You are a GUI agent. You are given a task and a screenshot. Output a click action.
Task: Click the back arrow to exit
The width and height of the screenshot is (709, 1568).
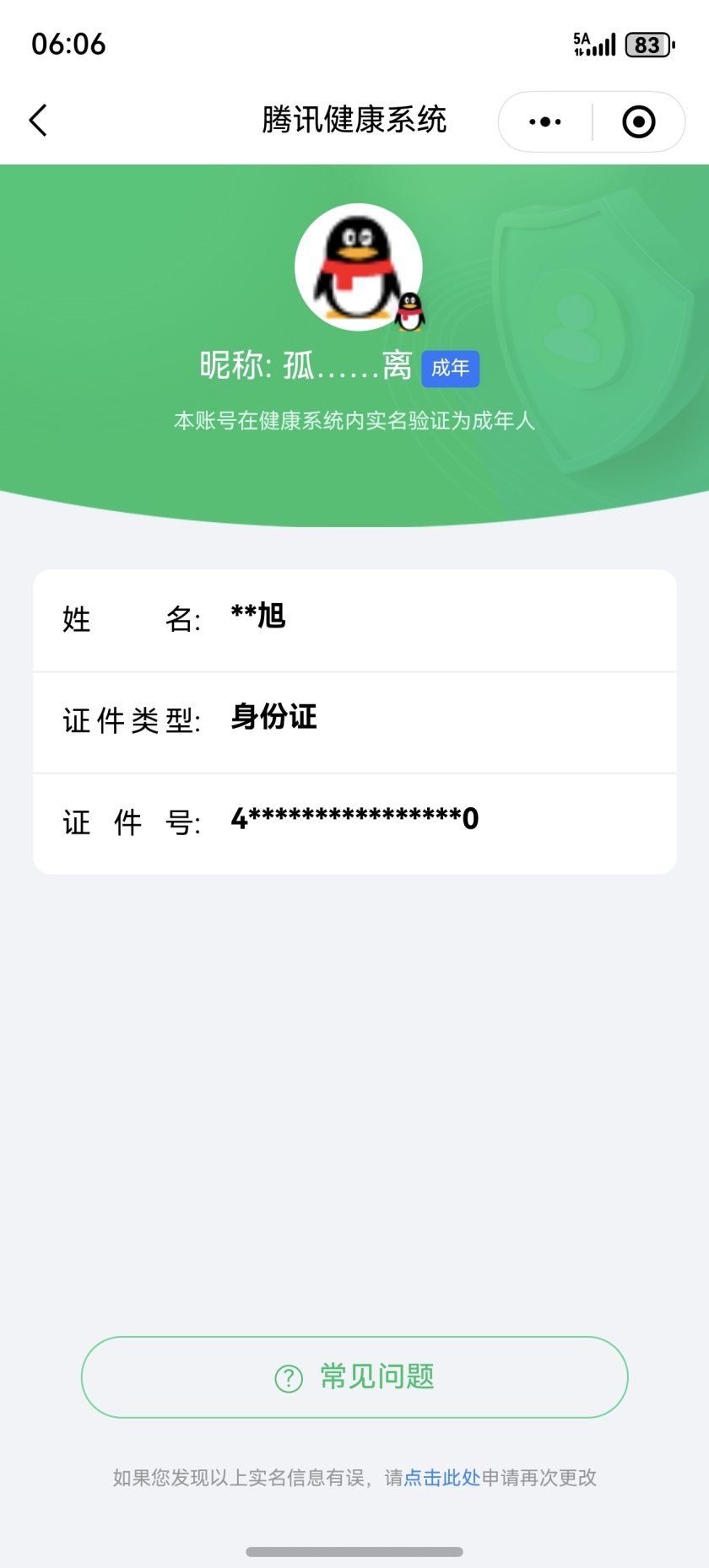click(x=37, y=121)
